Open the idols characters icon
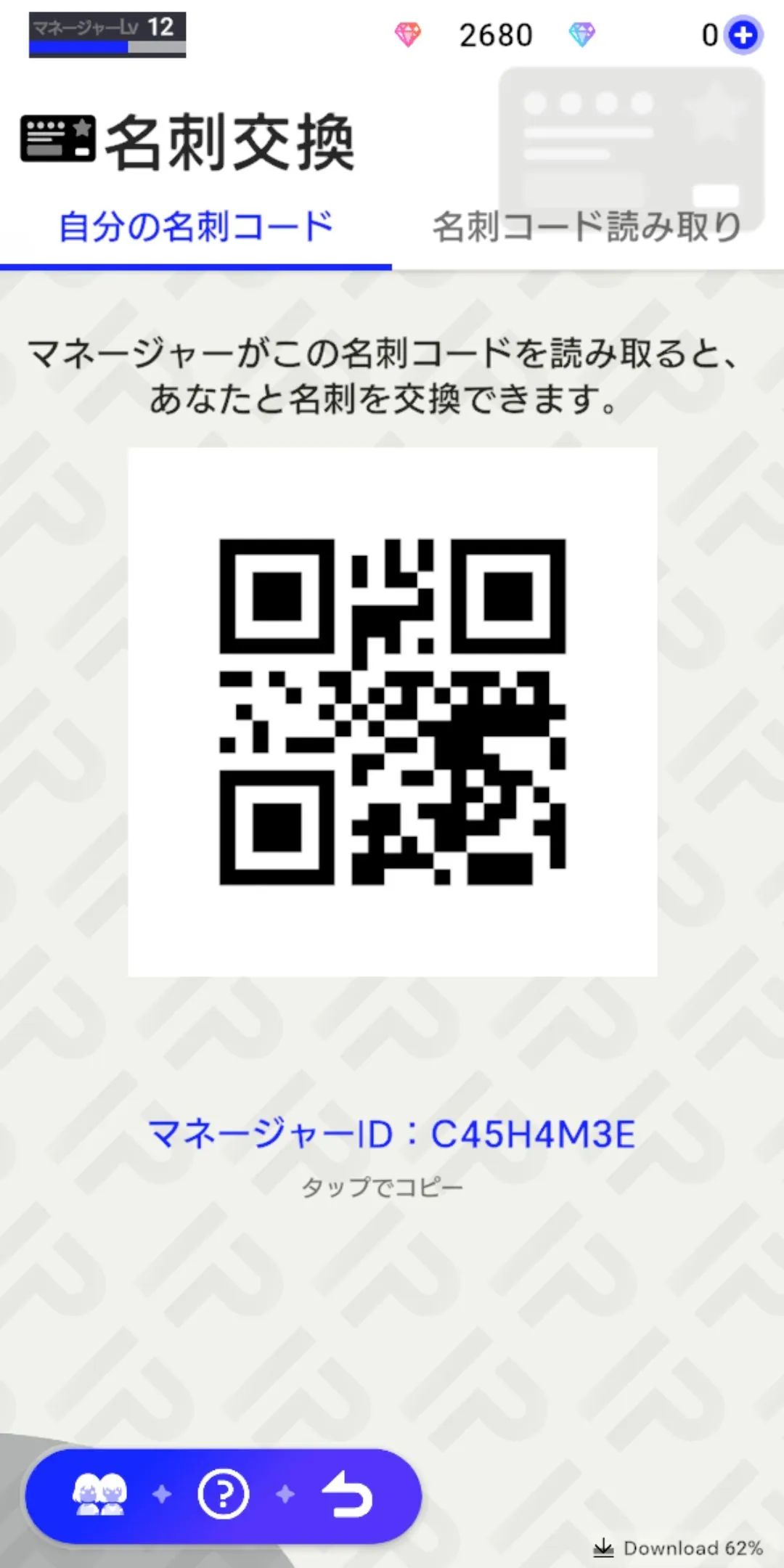 pyautogui.click(x=99, y=1494)
